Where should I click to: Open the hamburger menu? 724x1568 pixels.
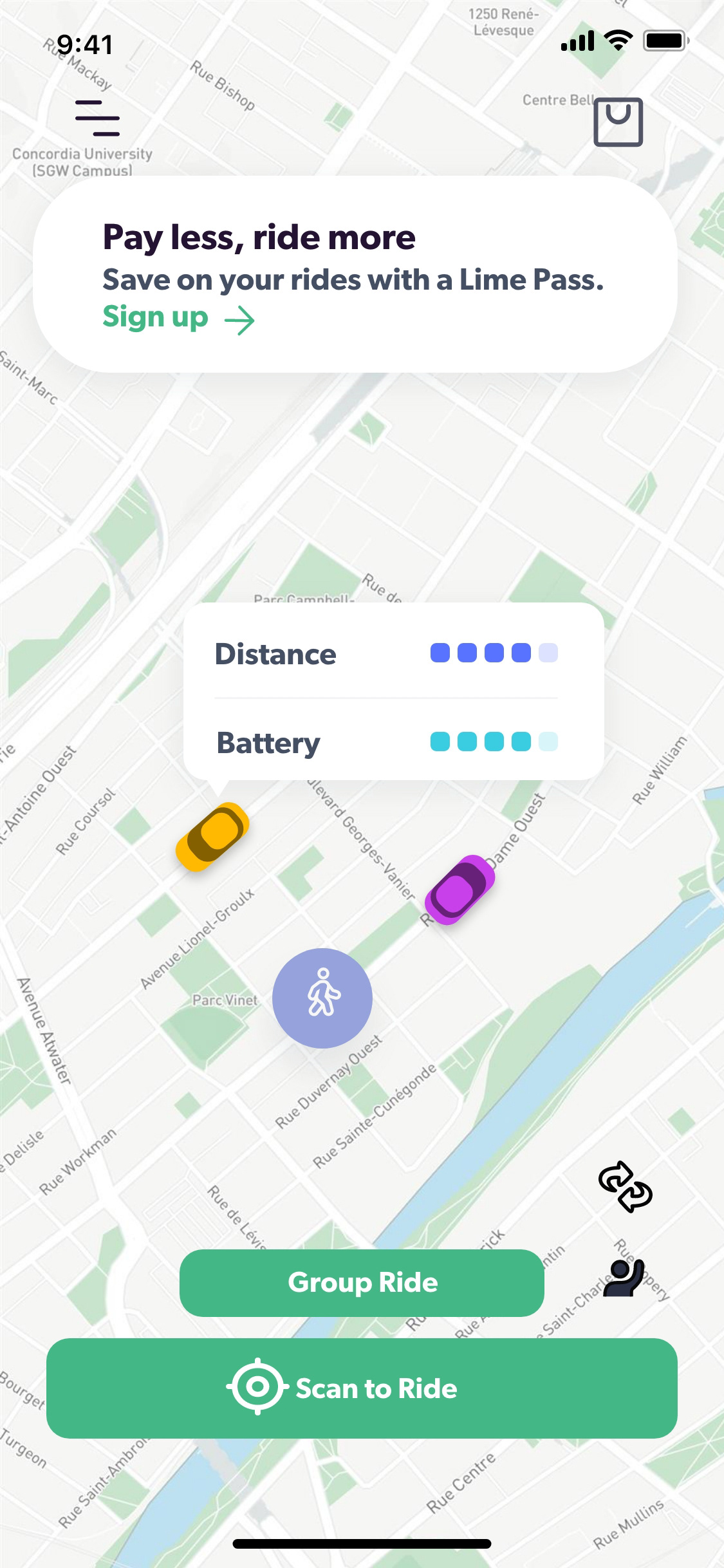97,118
